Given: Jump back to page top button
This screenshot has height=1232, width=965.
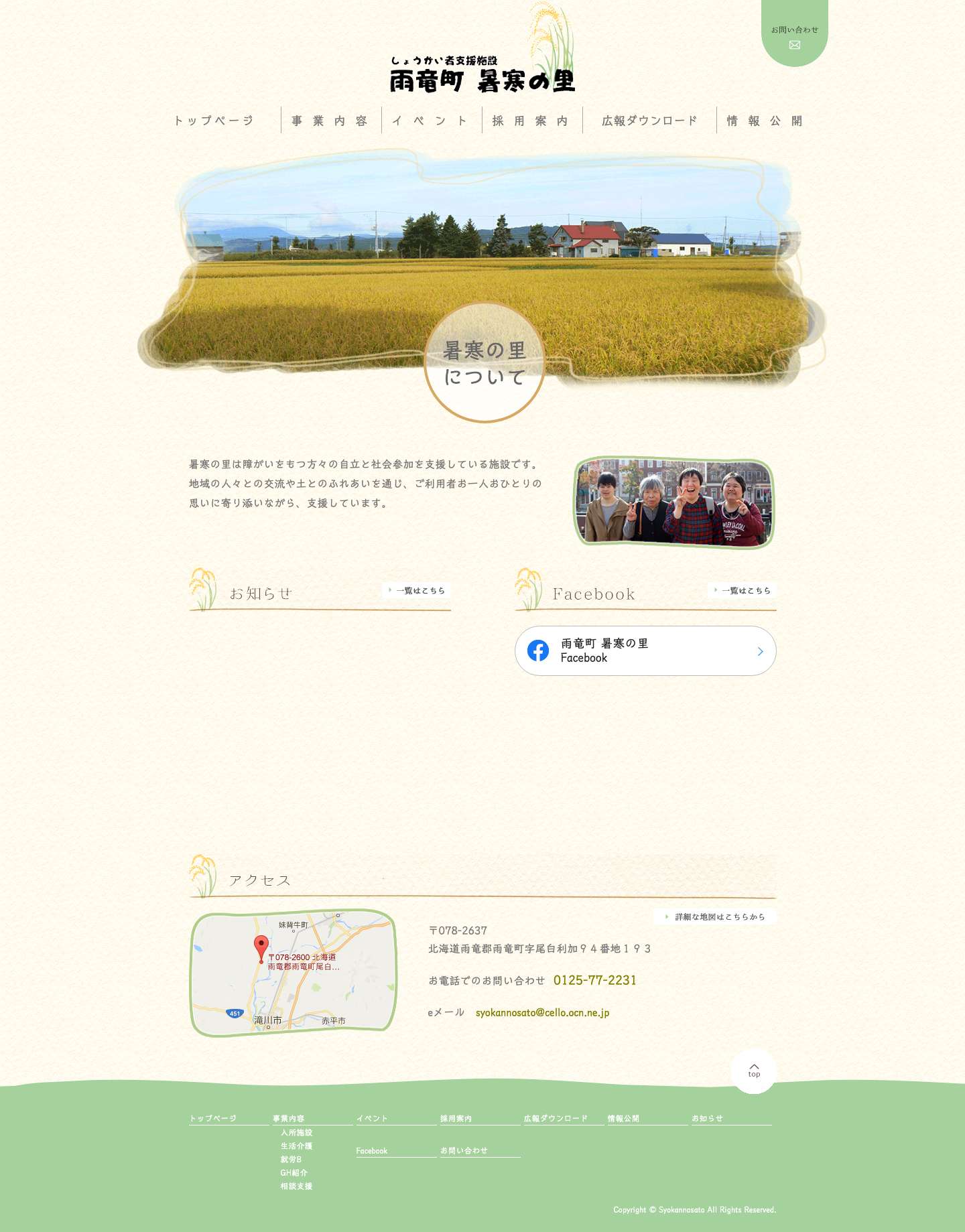Looking at the screenshot, I should tap(754, 1070).
